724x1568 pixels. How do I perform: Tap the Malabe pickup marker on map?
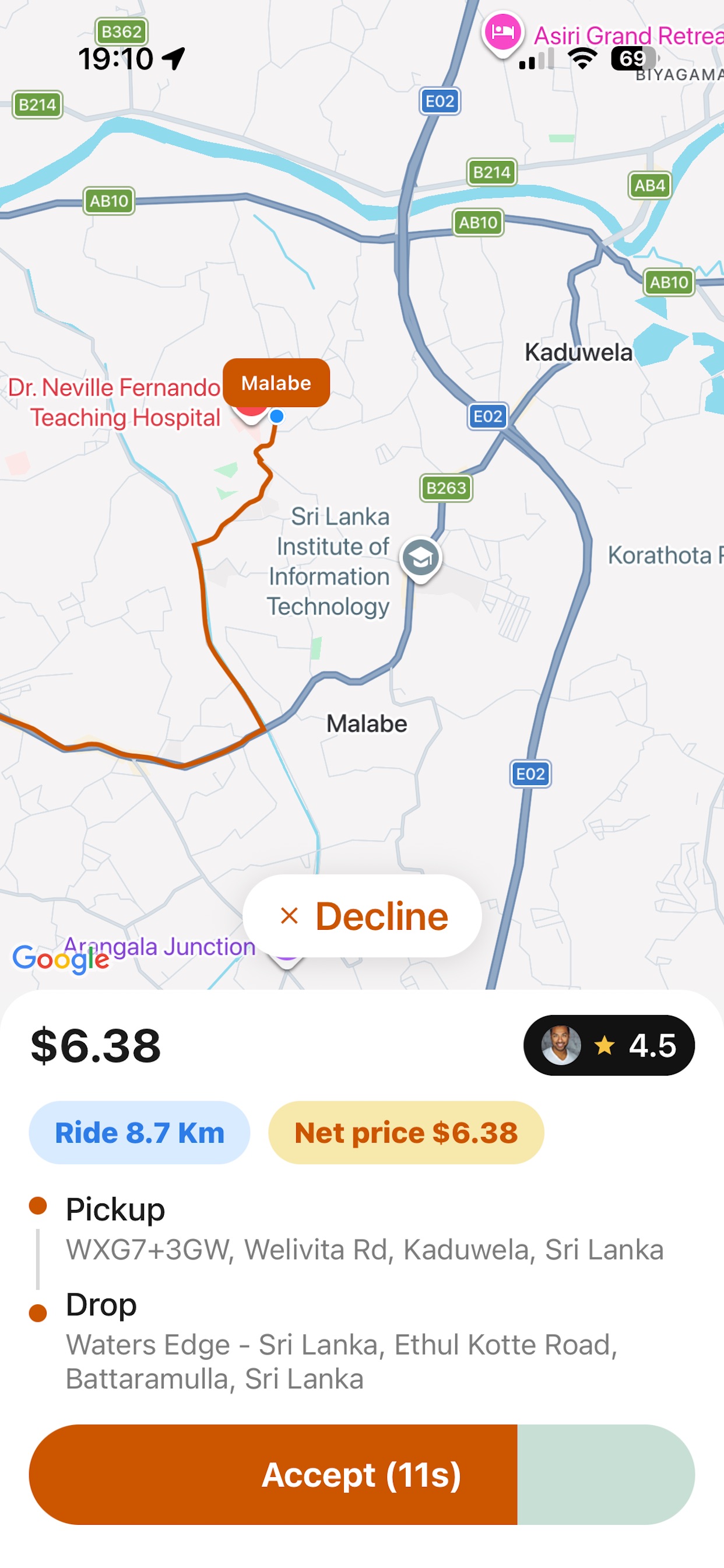pos(276,383)
